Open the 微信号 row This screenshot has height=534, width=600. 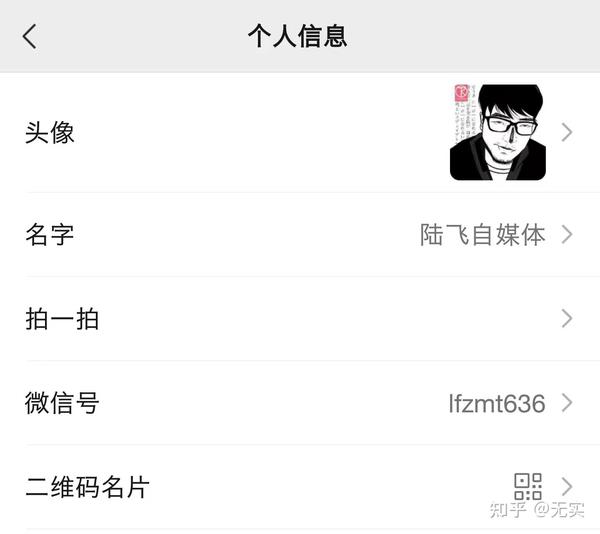click(x=300, y=403)
